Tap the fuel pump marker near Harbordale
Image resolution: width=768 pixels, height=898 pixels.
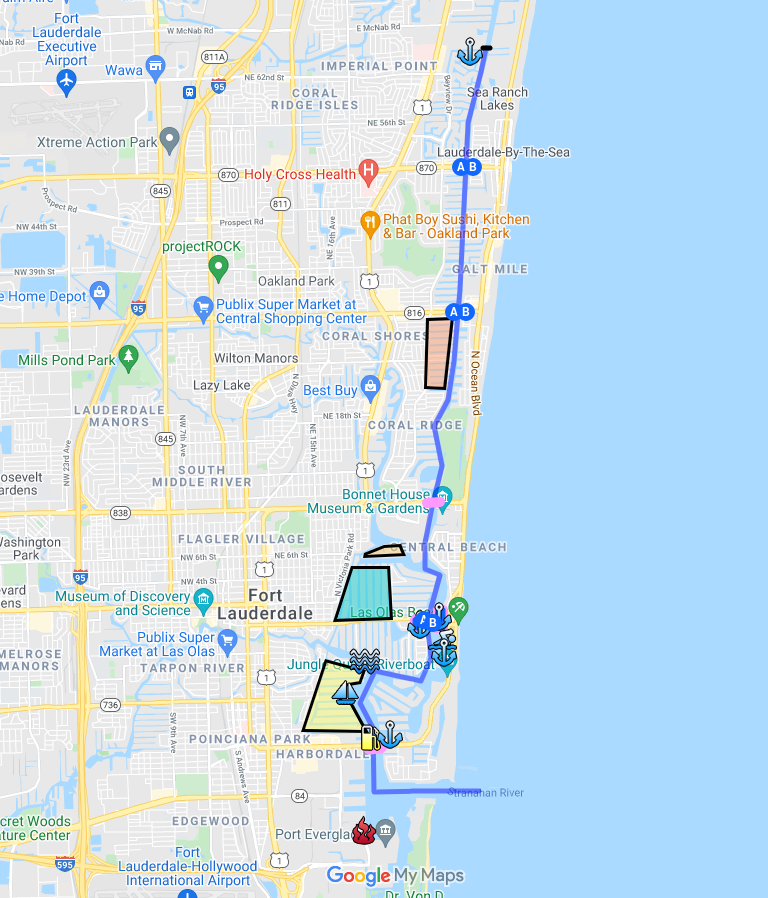[x=369, y=738]
